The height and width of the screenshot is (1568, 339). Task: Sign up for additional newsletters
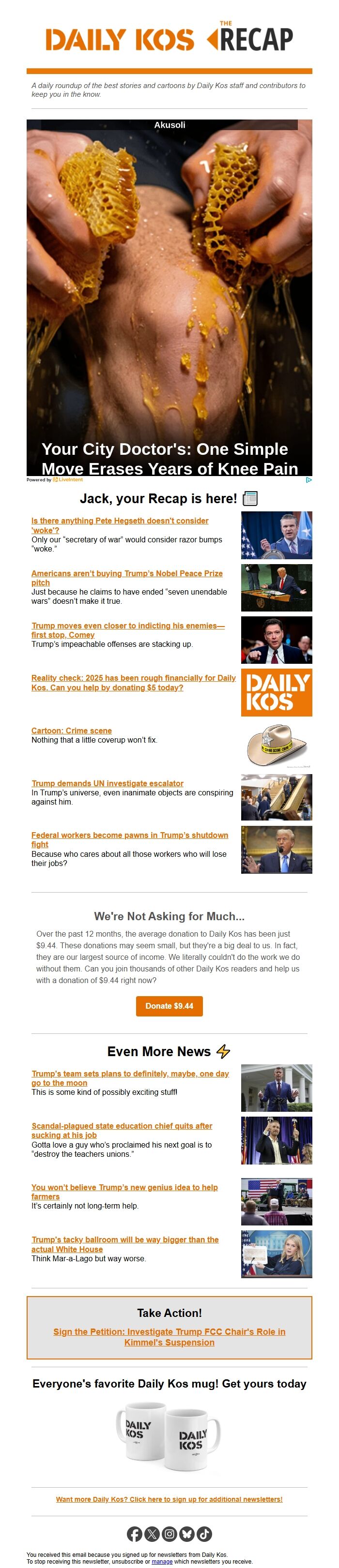click(169, 1499)
